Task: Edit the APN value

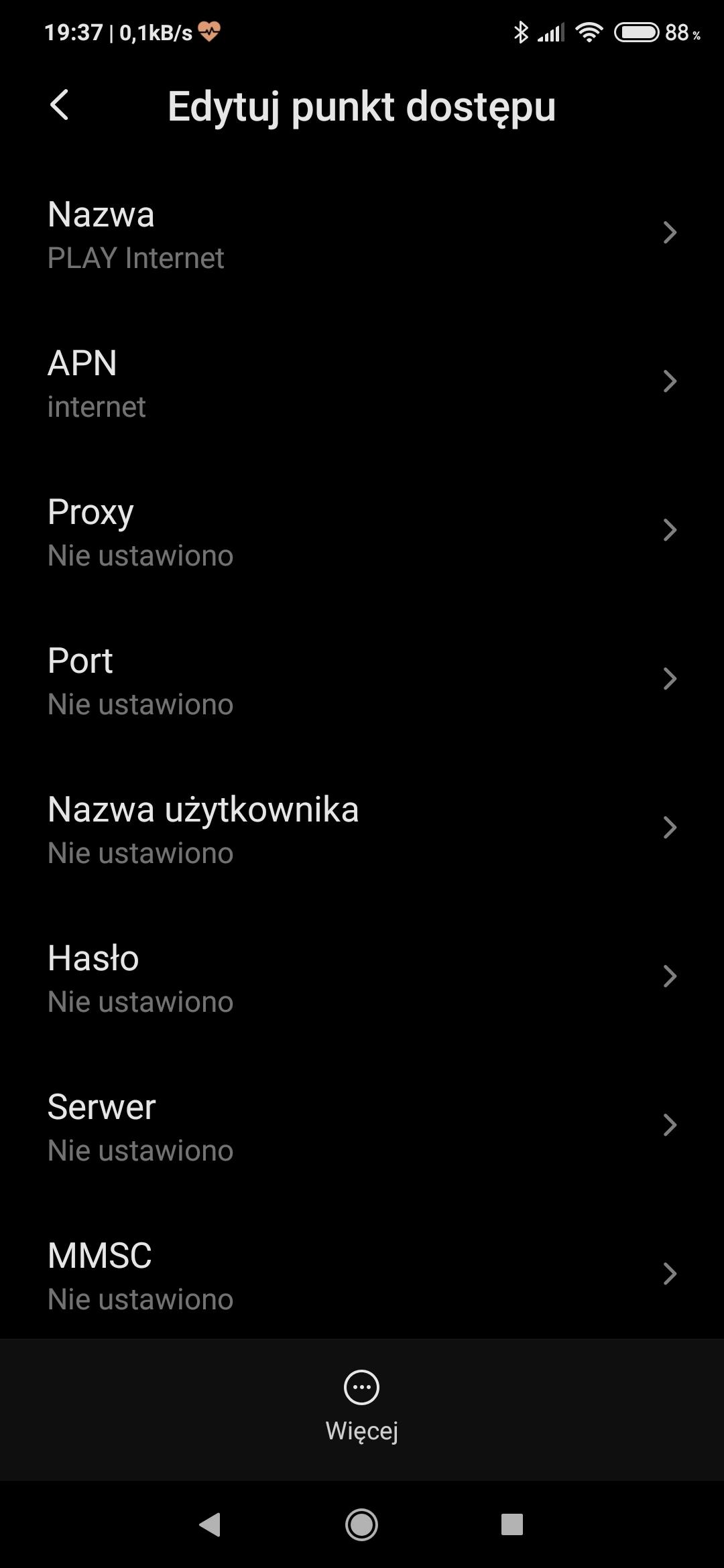Action: [362, 383]
